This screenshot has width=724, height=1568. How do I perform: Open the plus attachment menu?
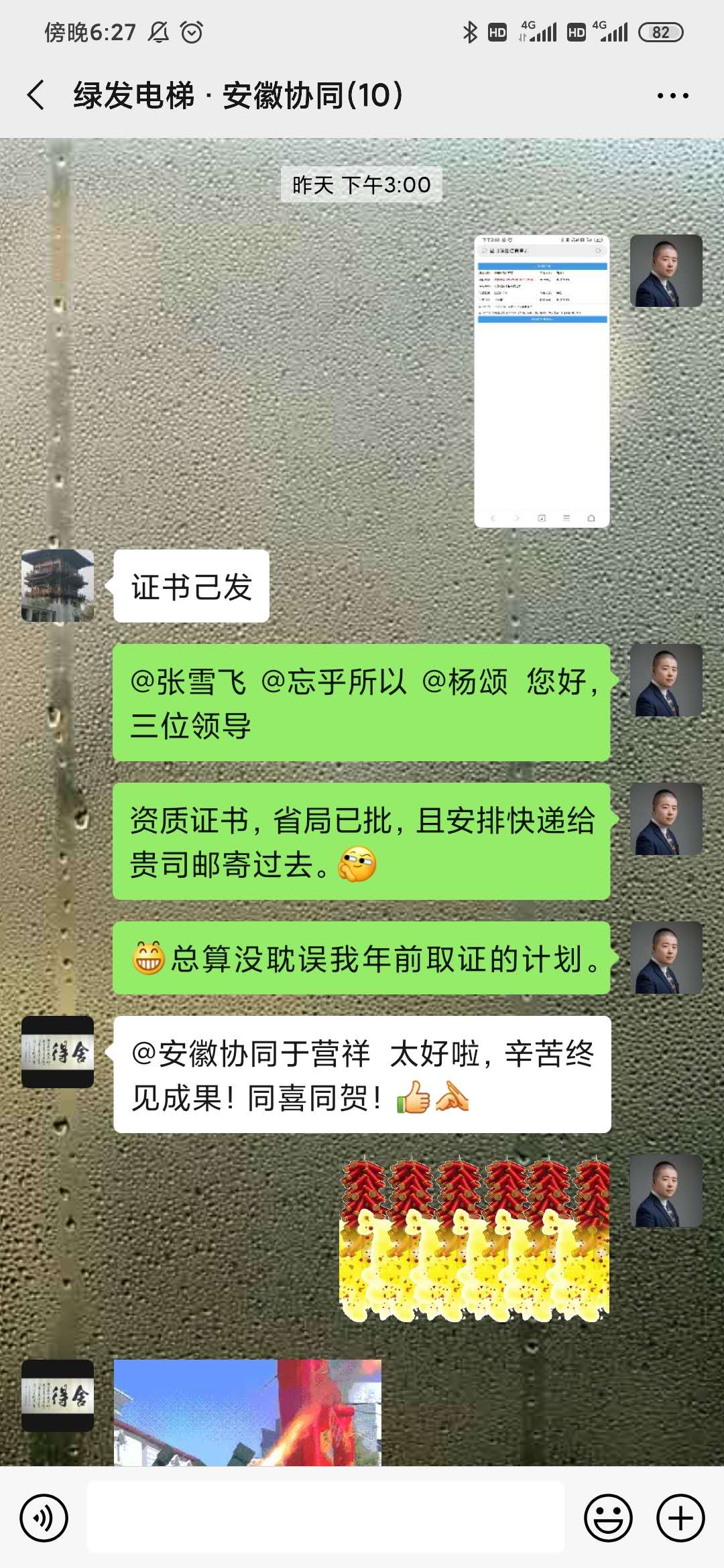(x=680, y=1518)
